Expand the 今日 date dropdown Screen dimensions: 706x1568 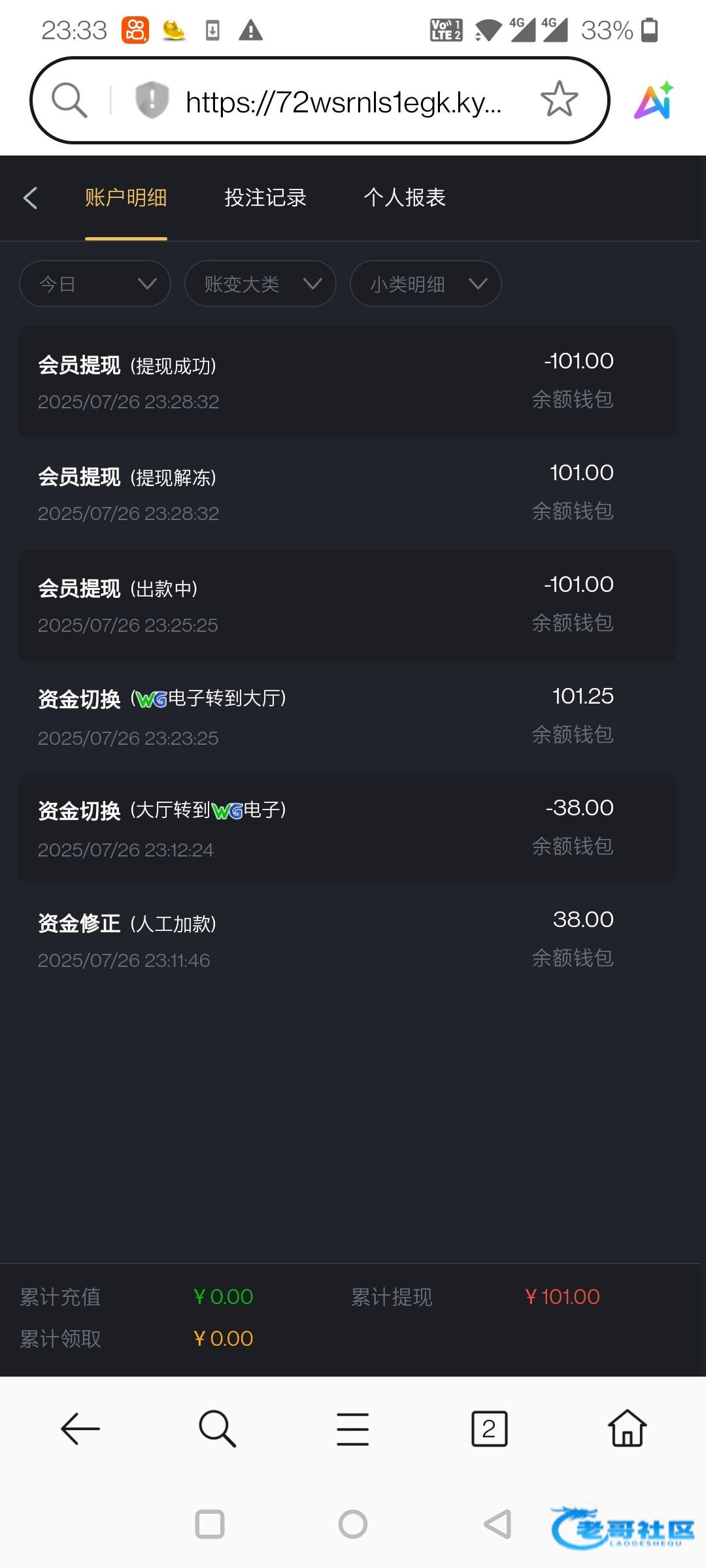coord(95,284)
